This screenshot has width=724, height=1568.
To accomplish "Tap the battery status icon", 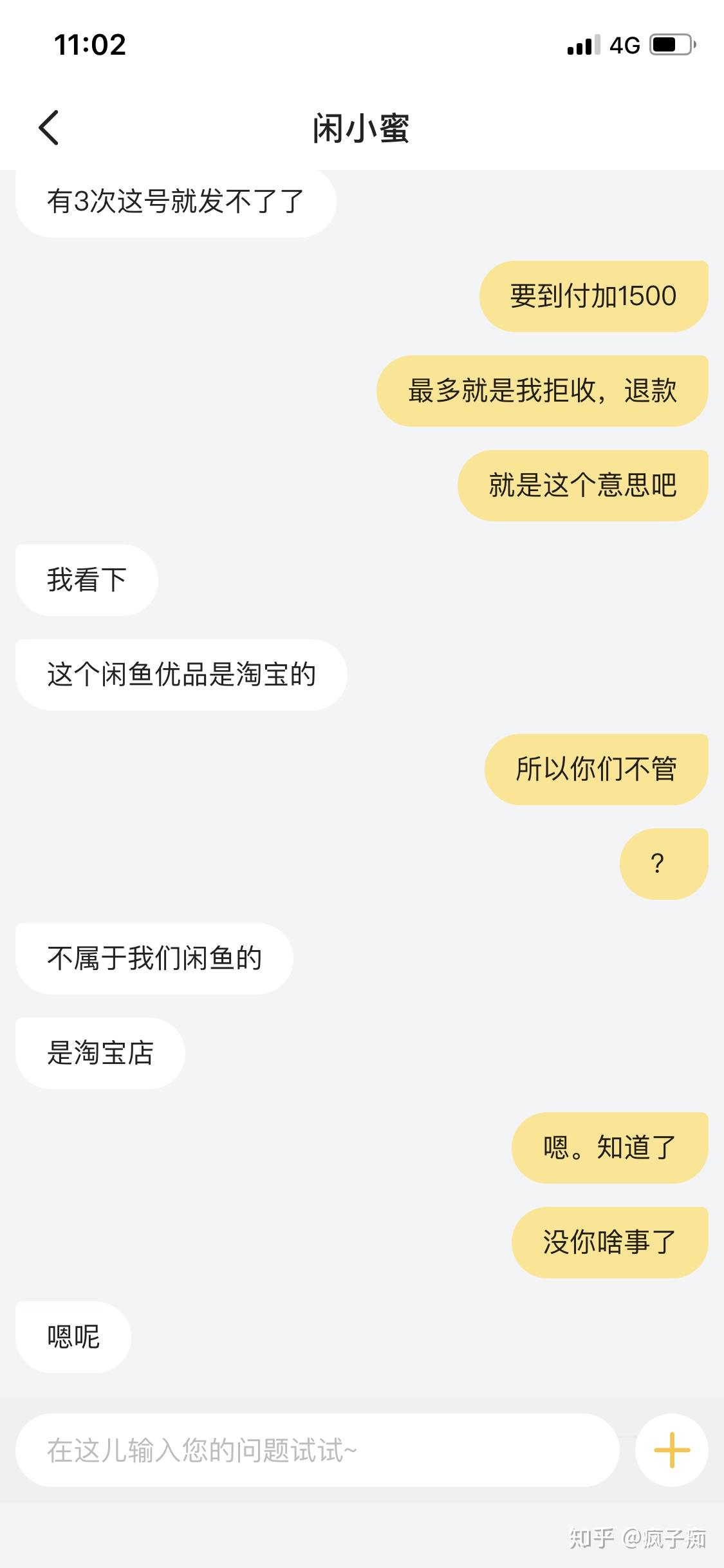I will [669, 44].
